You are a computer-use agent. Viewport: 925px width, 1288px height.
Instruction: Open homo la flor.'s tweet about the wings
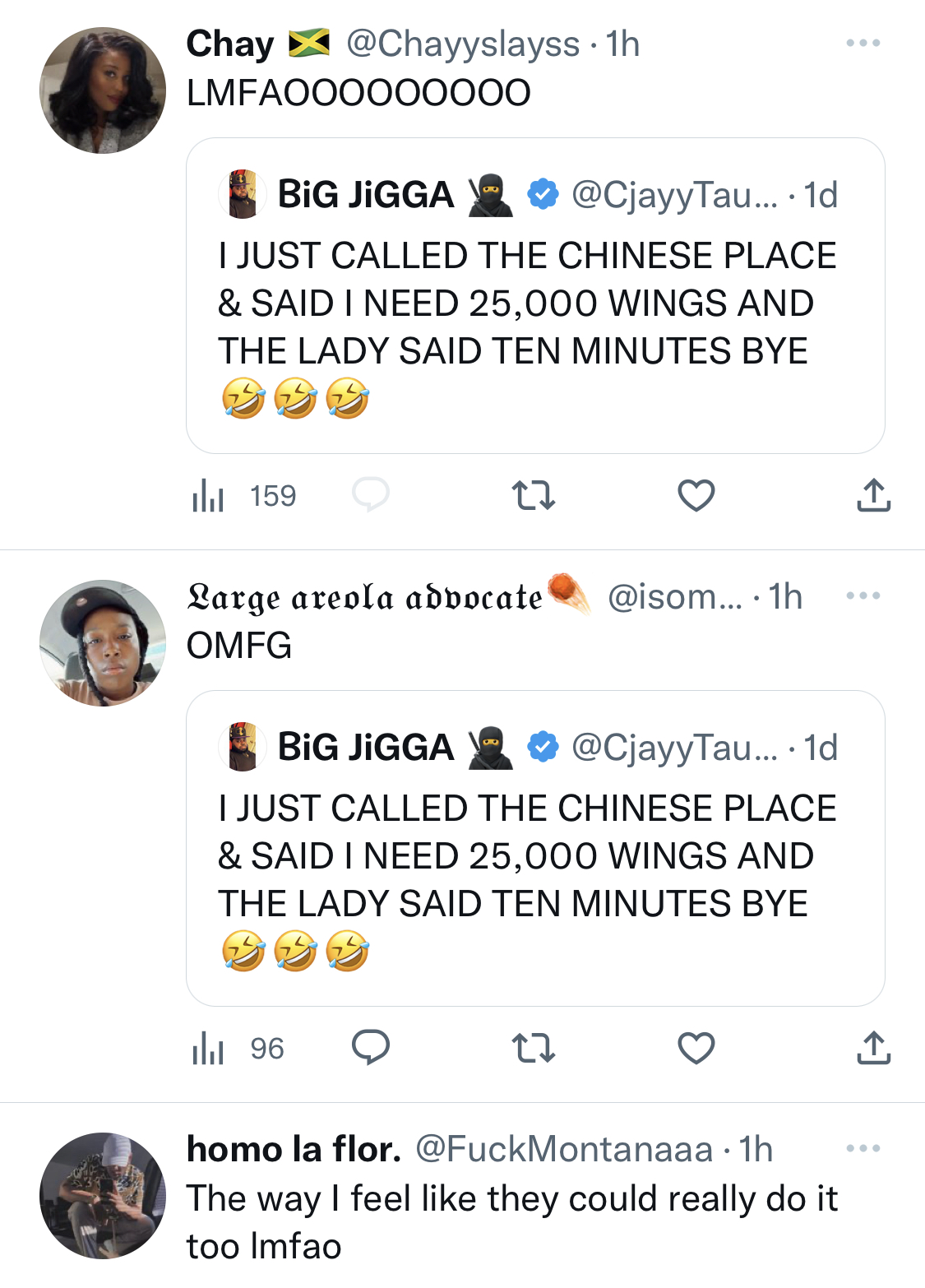[510, 1221]
